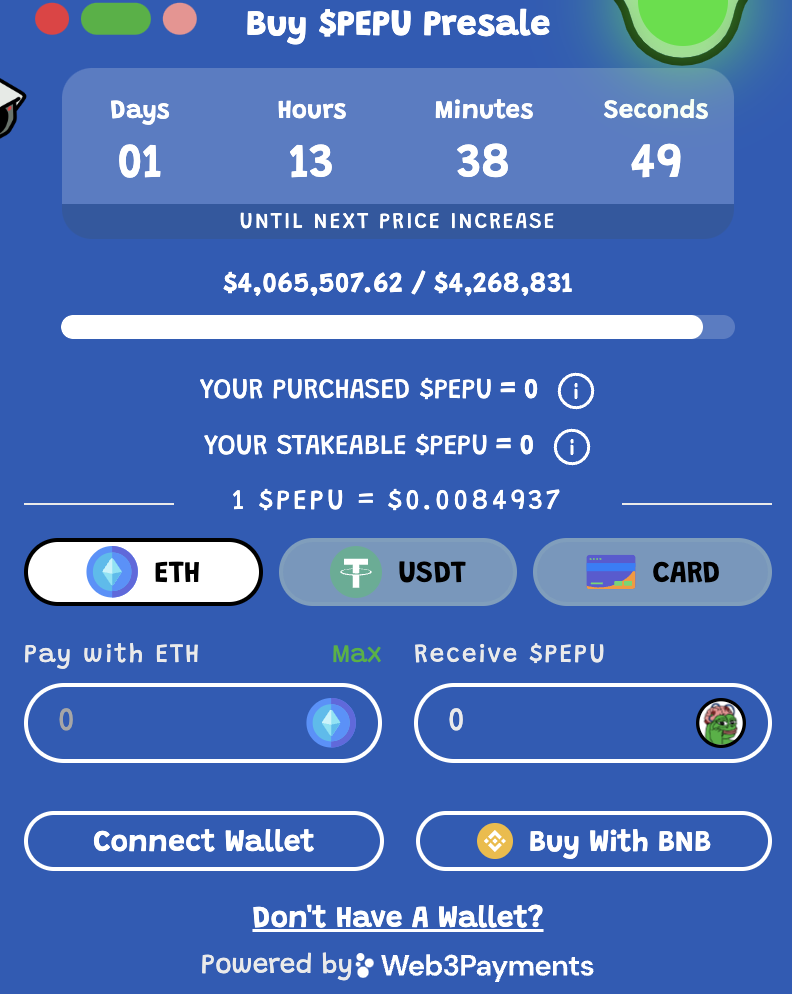Click the red dot in the window controls
The height and width of the screenshot is (994, 792).
pos(52,18)
